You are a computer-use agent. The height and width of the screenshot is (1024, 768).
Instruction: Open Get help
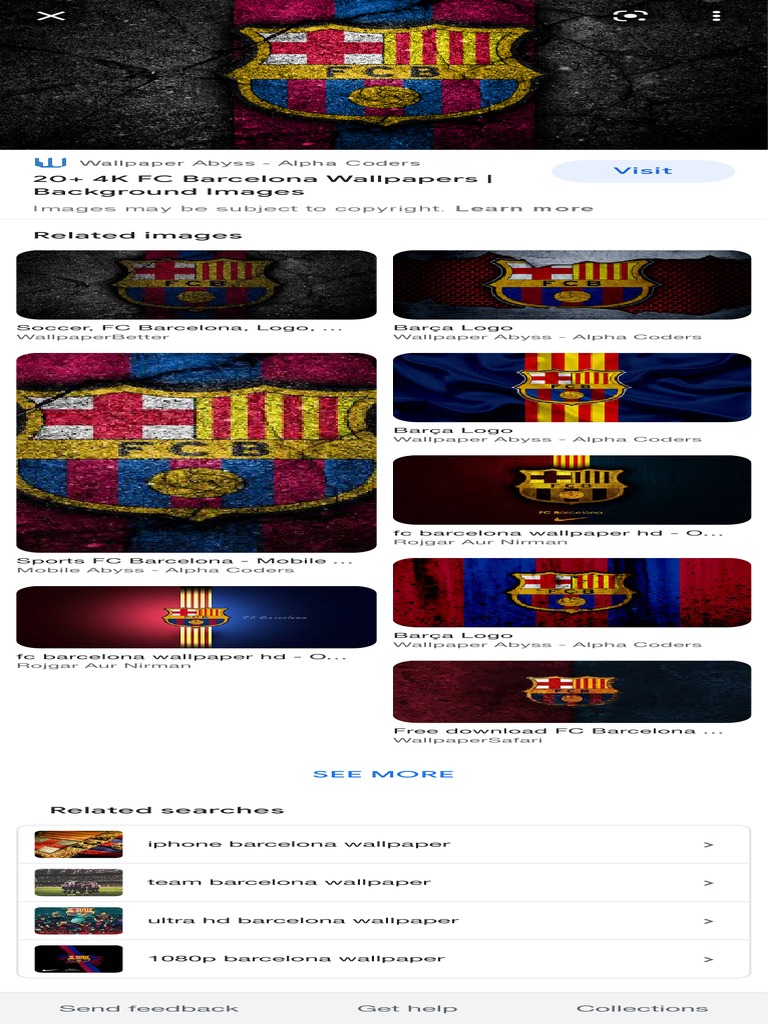[x=408, y=1008]
